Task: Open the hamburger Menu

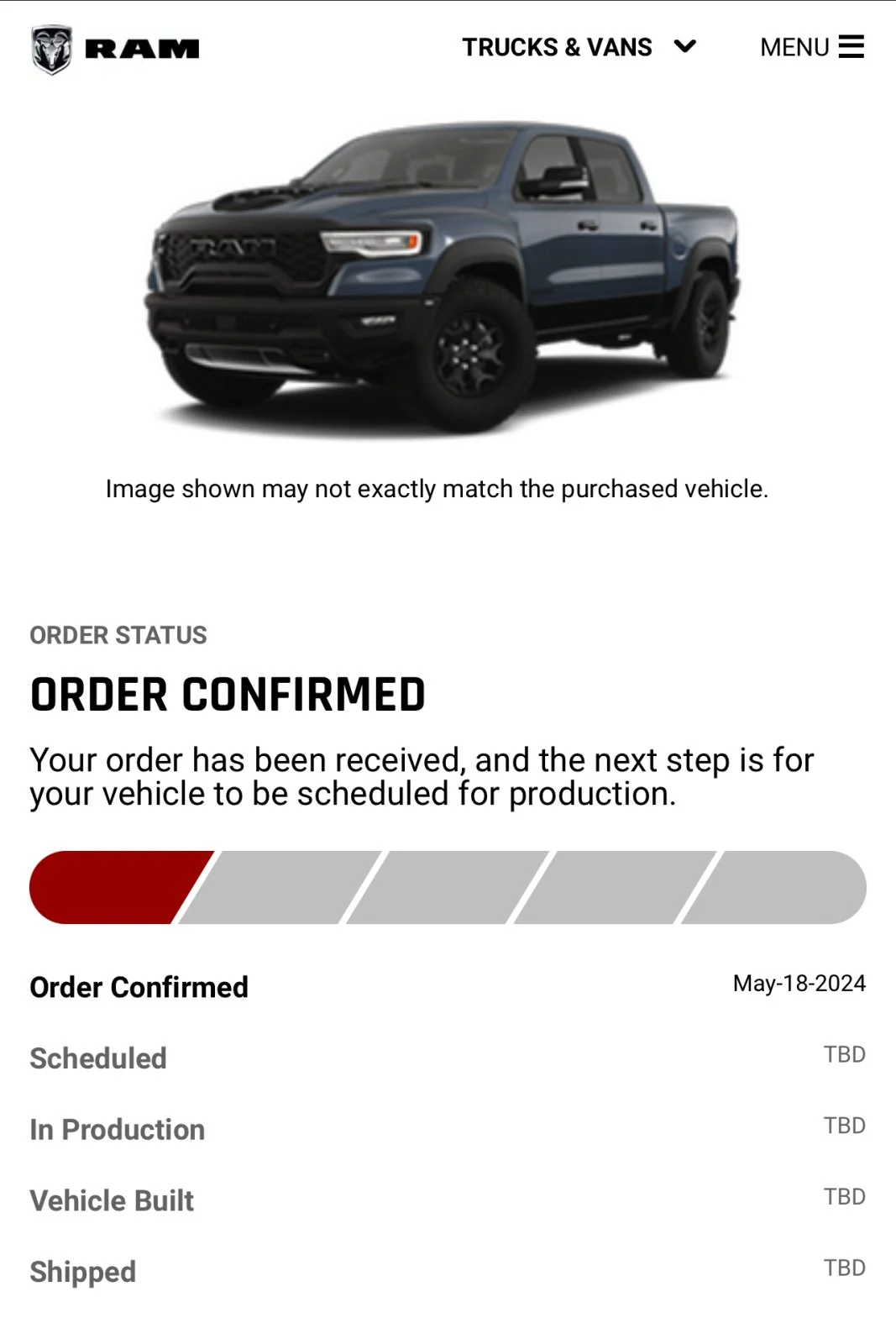Action: point(811,47)
